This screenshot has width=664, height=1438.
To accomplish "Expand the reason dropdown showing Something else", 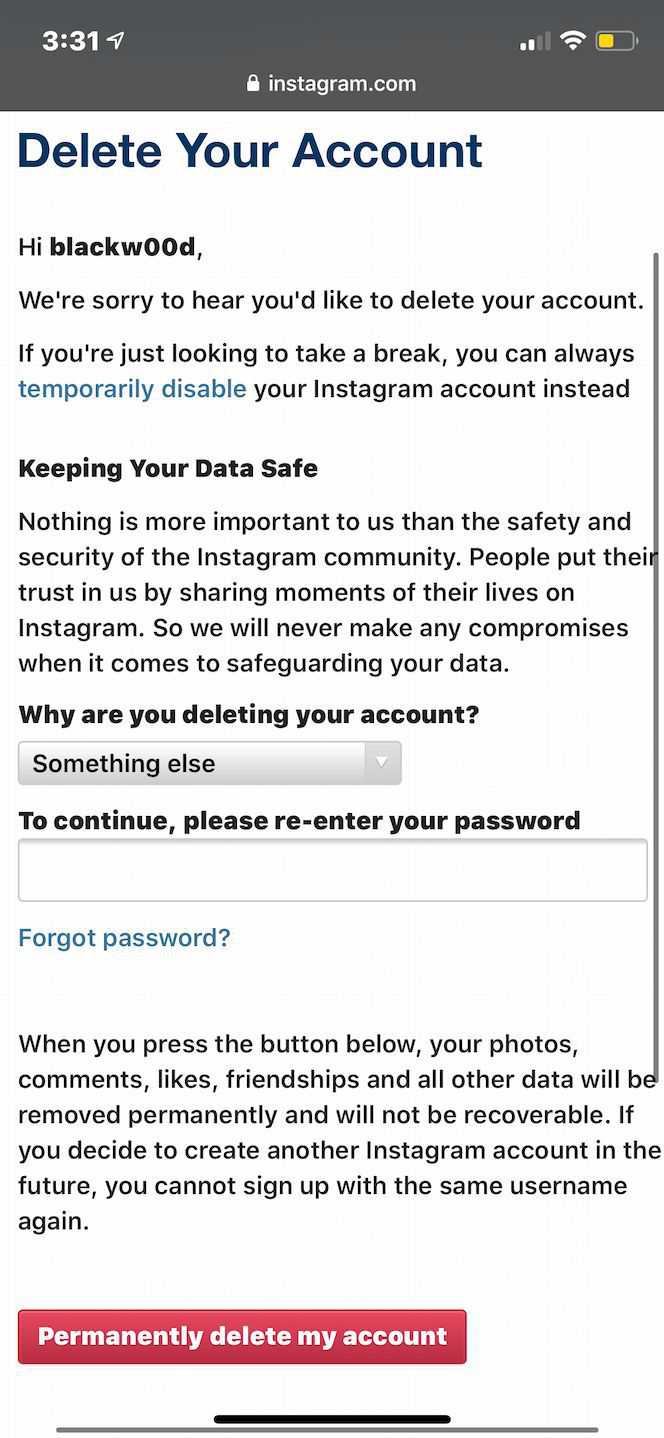I will coord(210,763).
